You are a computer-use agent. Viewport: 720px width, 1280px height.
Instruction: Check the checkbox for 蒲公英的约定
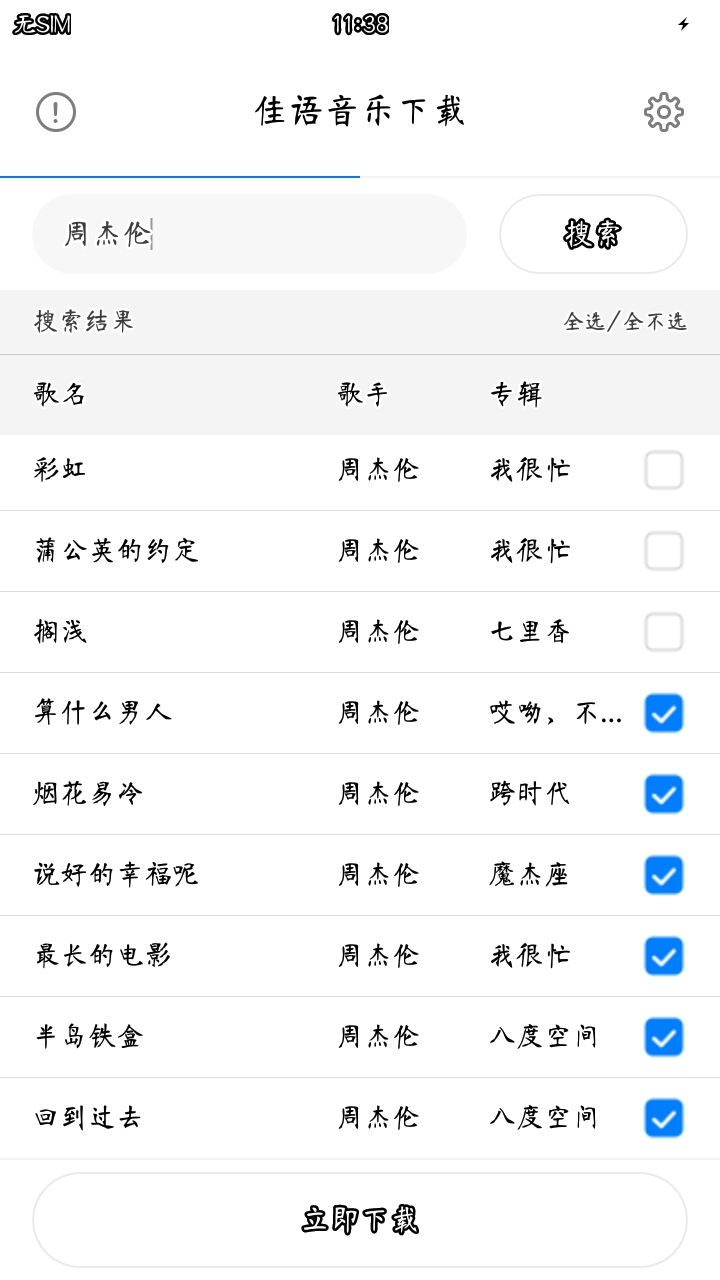coord(663,551)
